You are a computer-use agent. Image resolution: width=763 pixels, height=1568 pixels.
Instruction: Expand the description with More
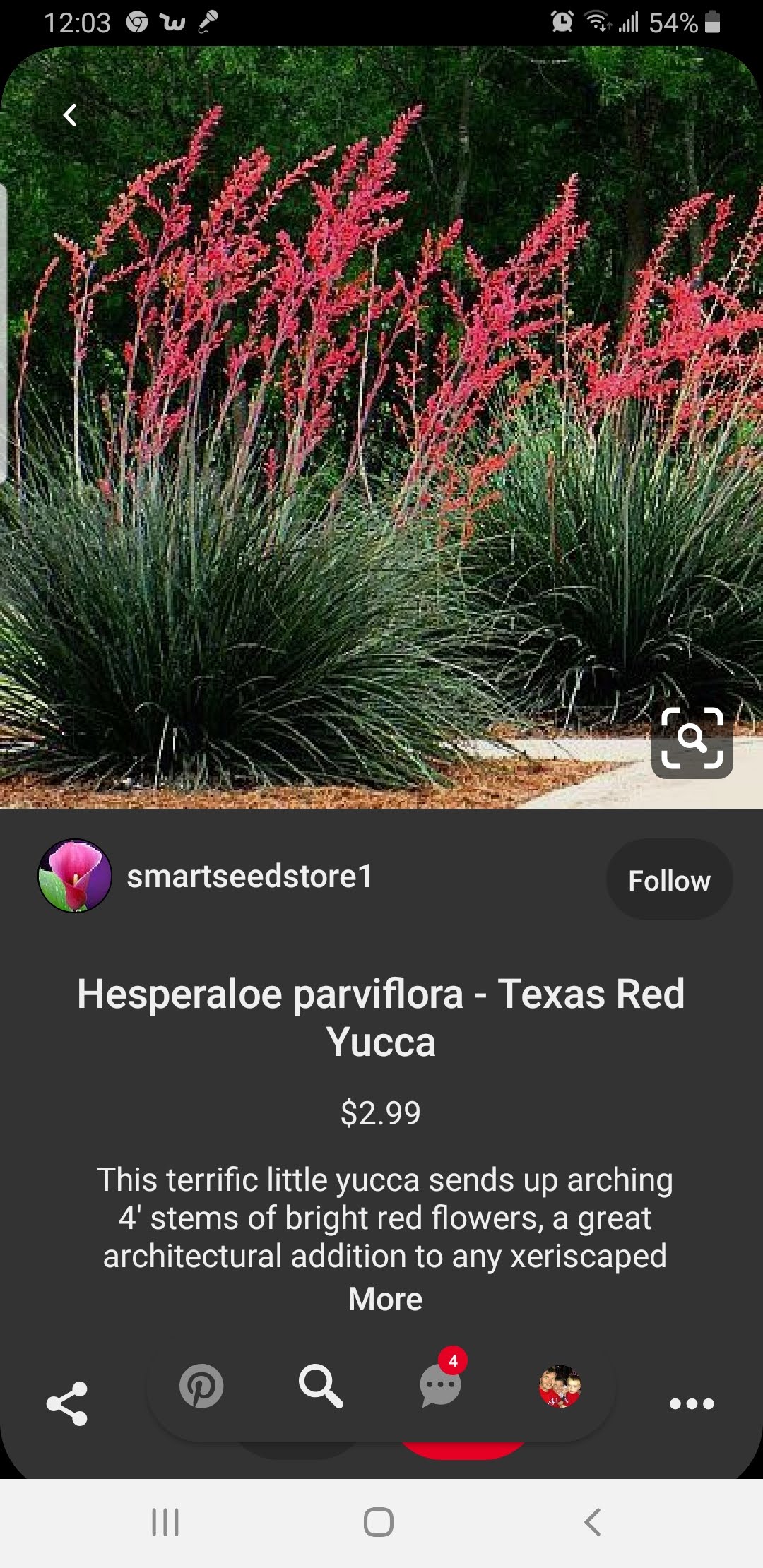pos(385,1299)
